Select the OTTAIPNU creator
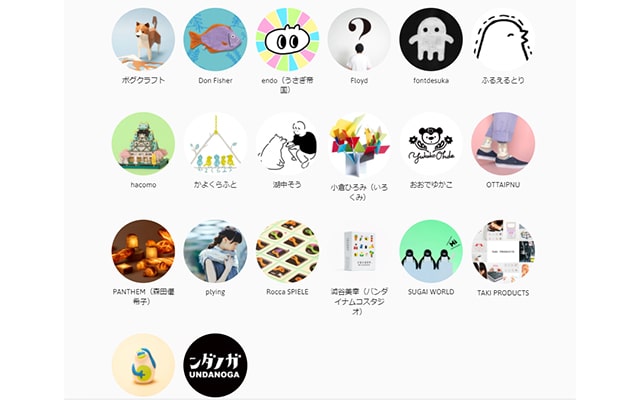The image size is (640, 400). (x=503, y=143)
